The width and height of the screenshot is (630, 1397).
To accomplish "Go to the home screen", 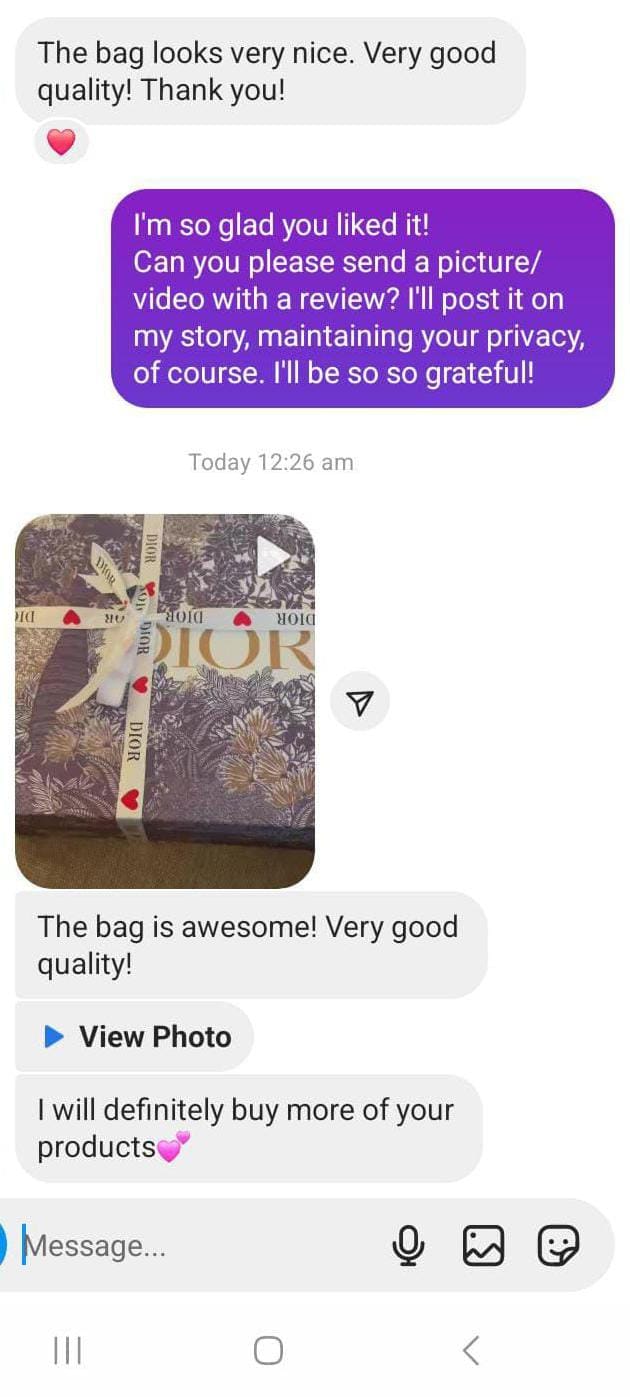I will coord(268,1351).
